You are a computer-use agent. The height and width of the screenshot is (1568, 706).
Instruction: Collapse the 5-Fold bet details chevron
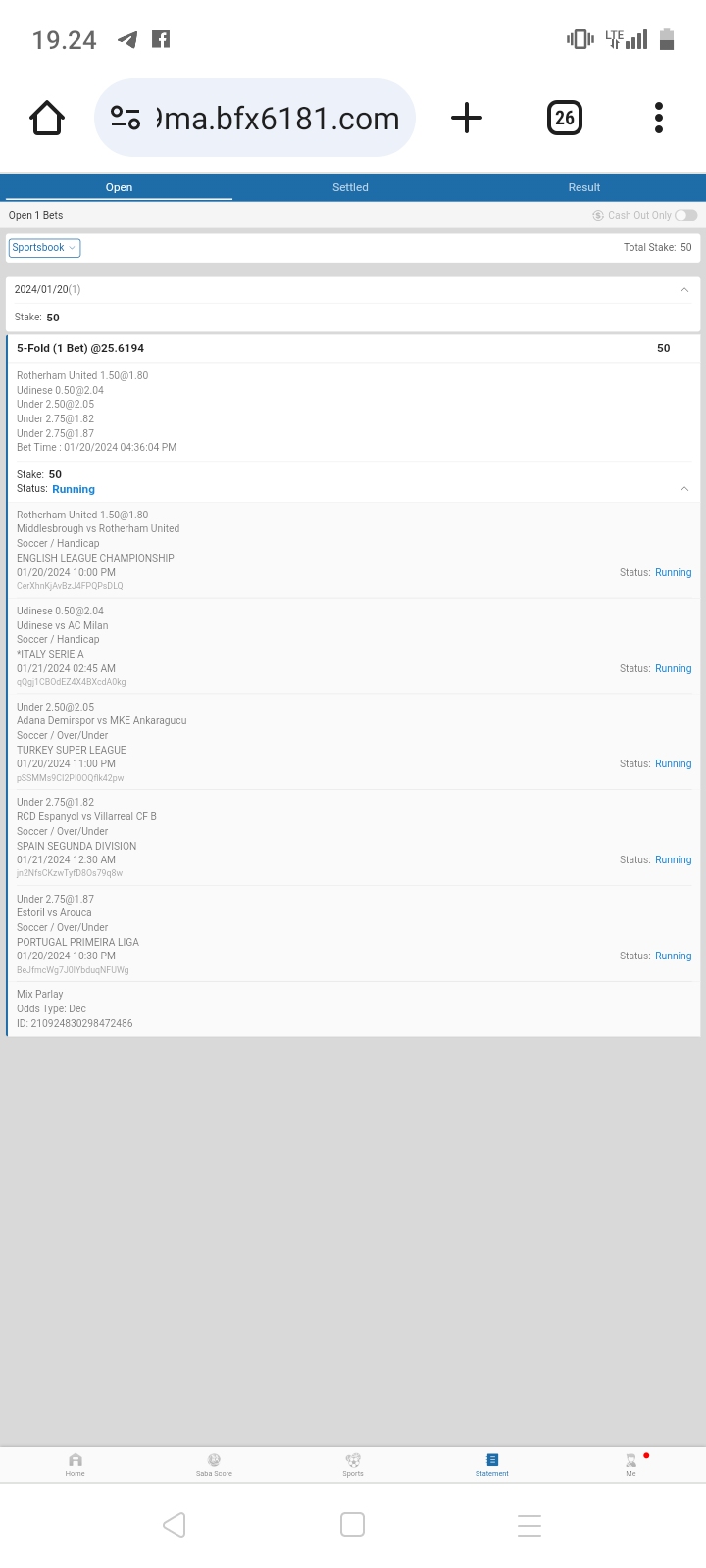click(684, 489)
